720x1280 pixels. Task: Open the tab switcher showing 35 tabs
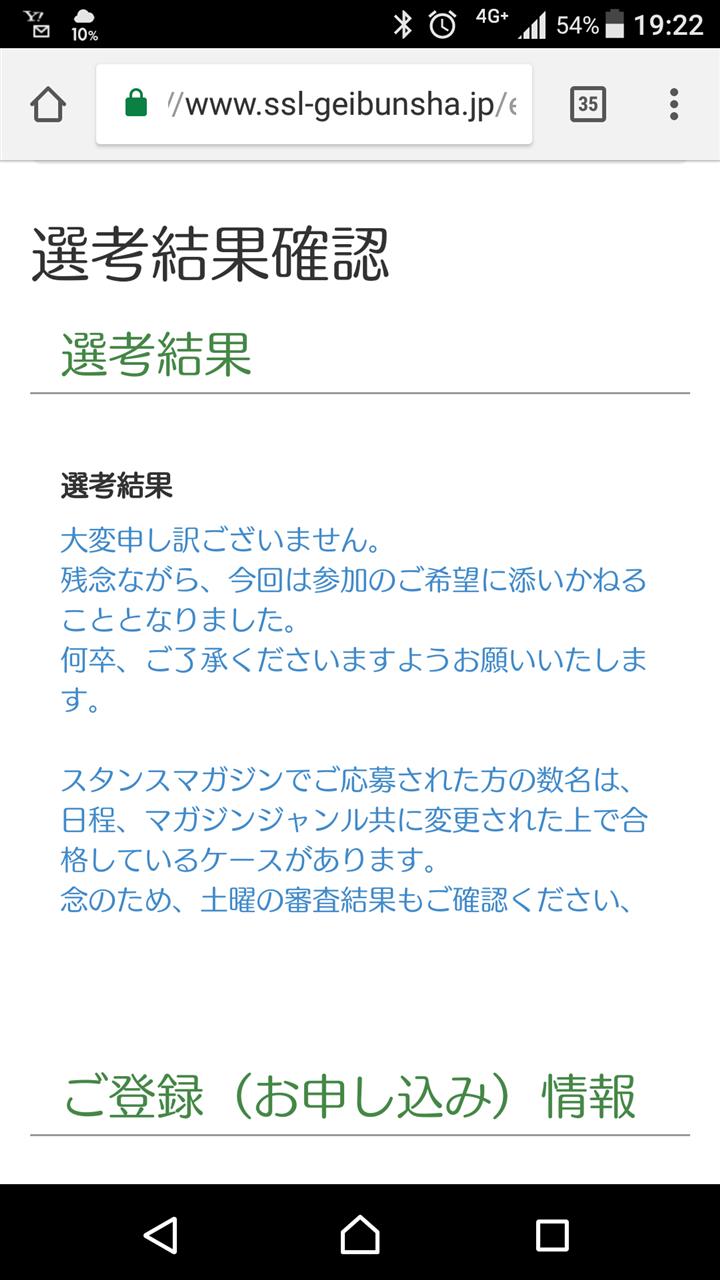tap(588, 104)
